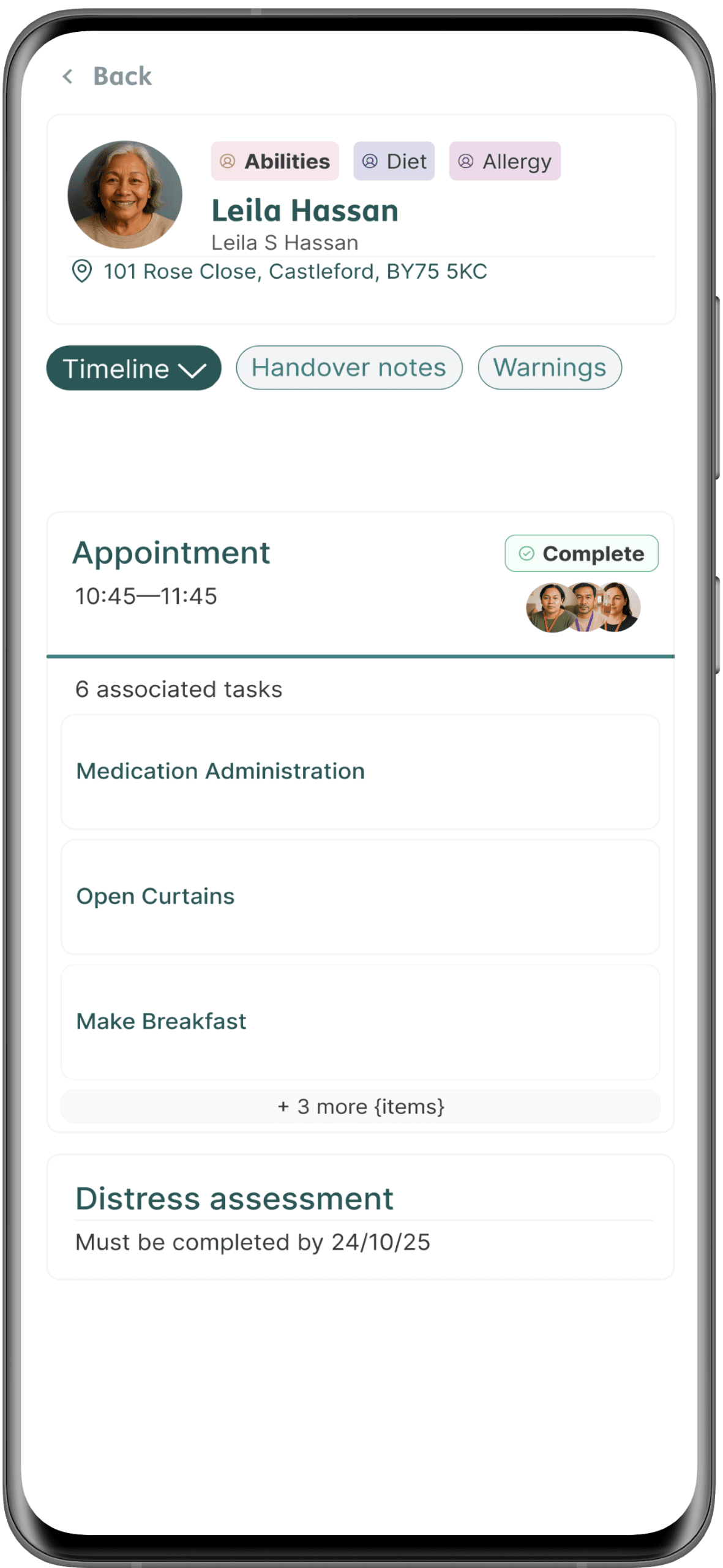Expand the Timeline dropdown
This screenshot has width=723, height=1568.
[133, 368]
